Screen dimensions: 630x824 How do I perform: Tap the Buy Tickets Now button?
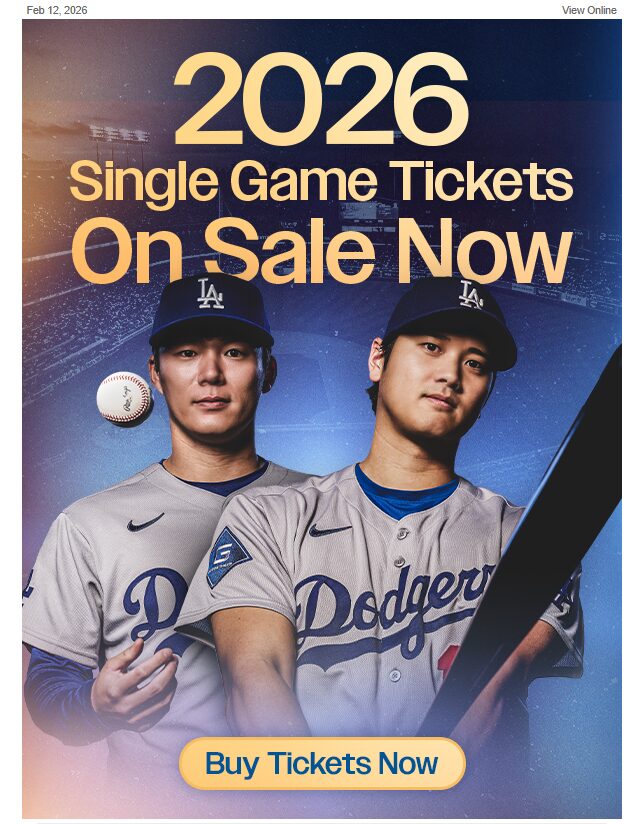coord(322,765)
